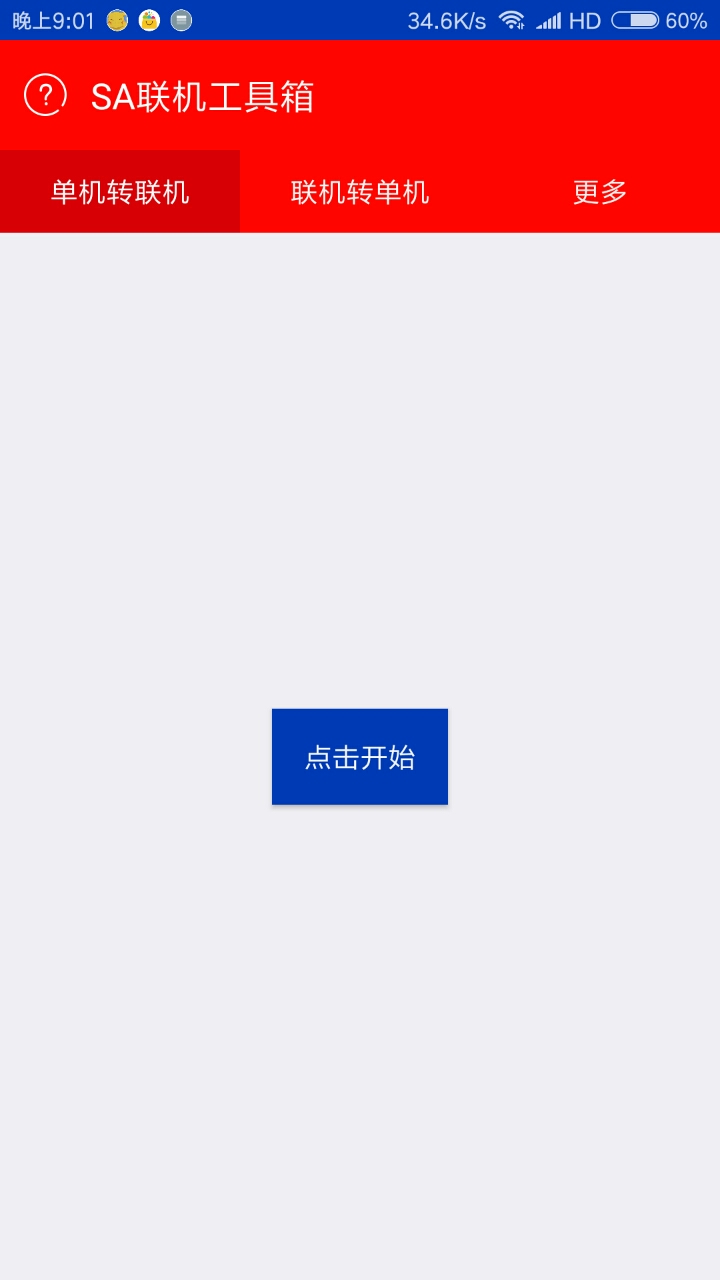Open the 更多 tab
Image resolution: width=720 pixels, height=1280 pixels.
pyautogui.click(x=600, y=192)
